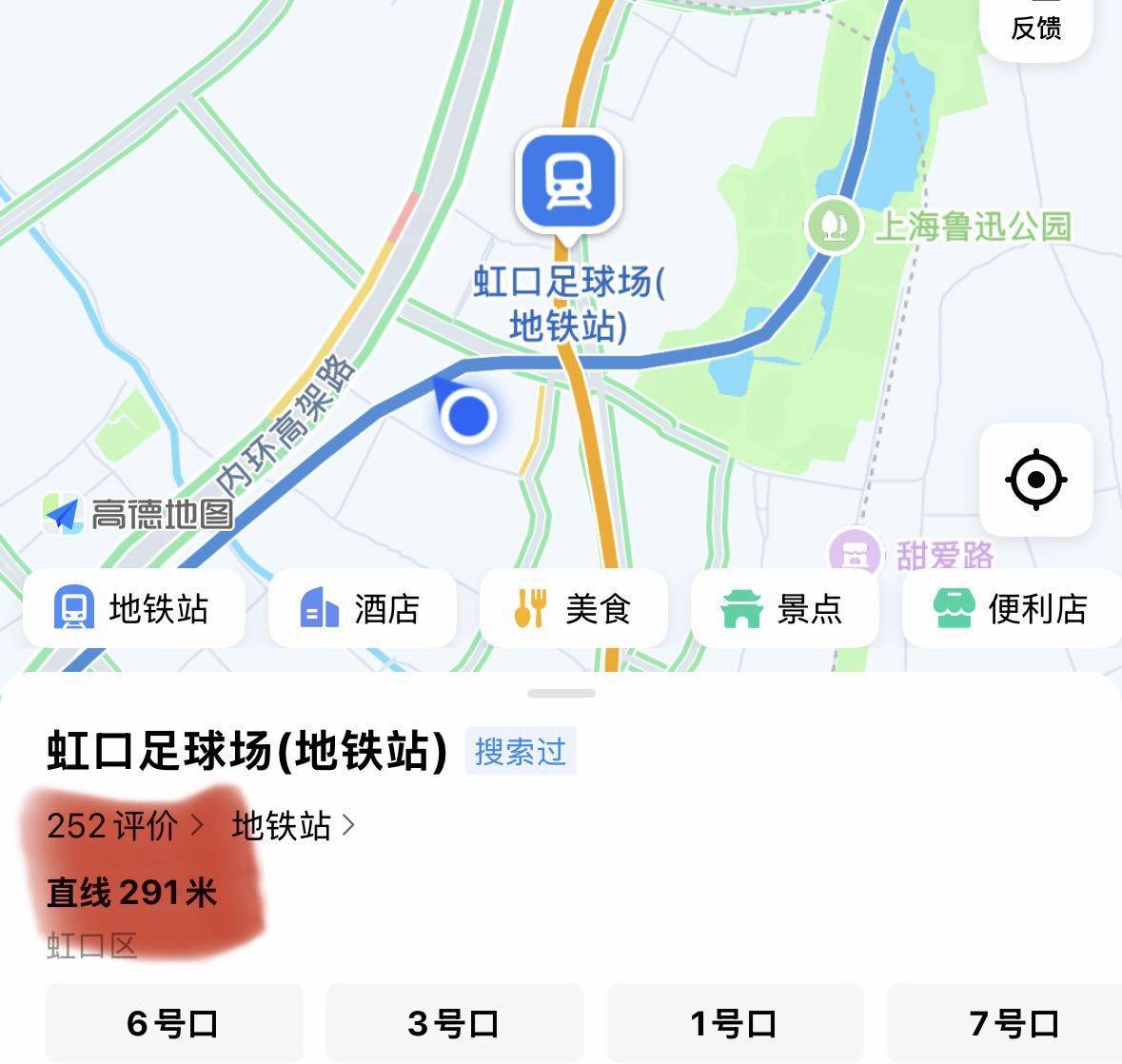Select exit 7号口

click(x=1005, y=1022)
